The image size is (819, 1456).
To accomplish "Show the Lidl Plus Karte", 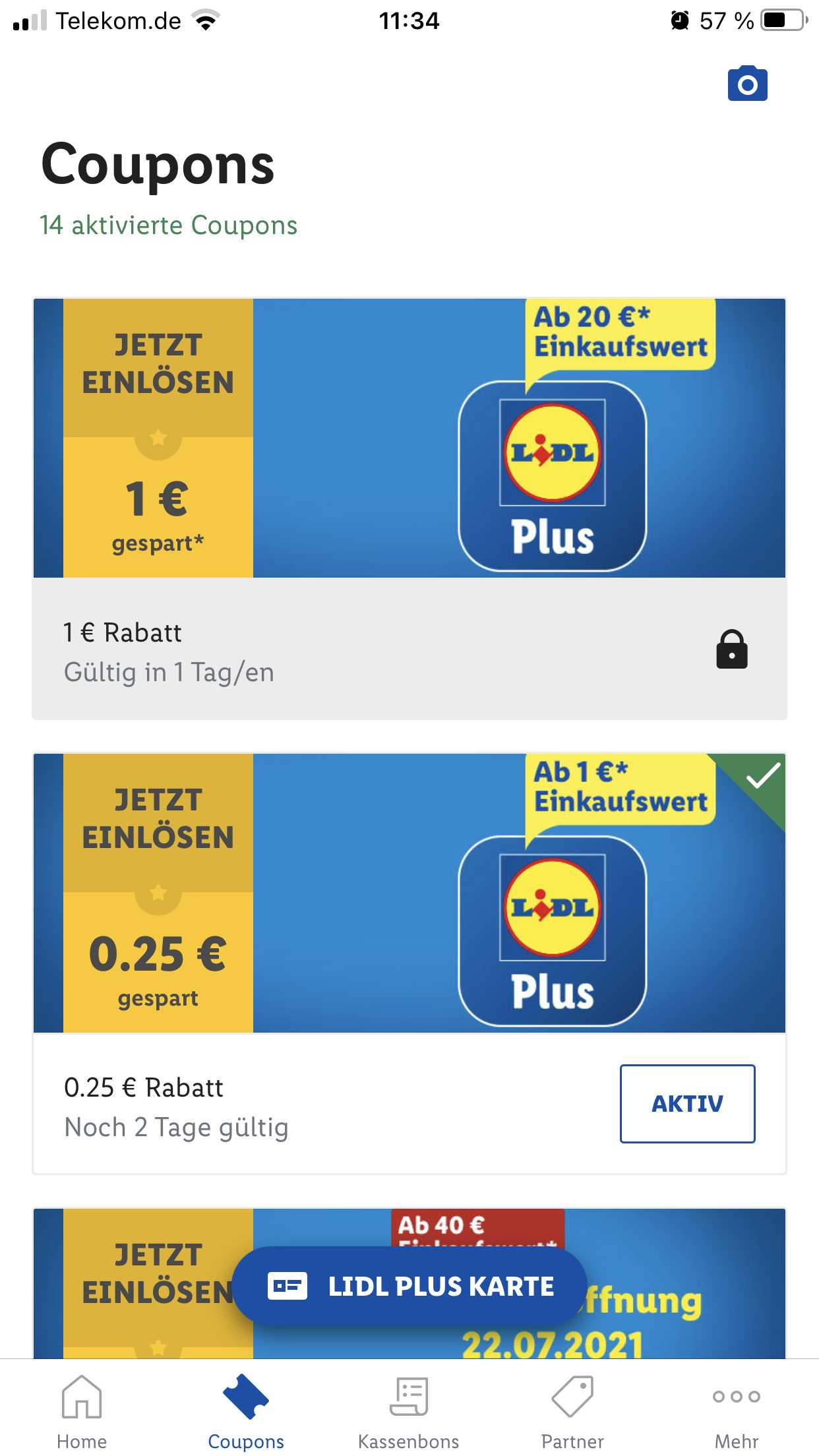I will [409, 1286].
